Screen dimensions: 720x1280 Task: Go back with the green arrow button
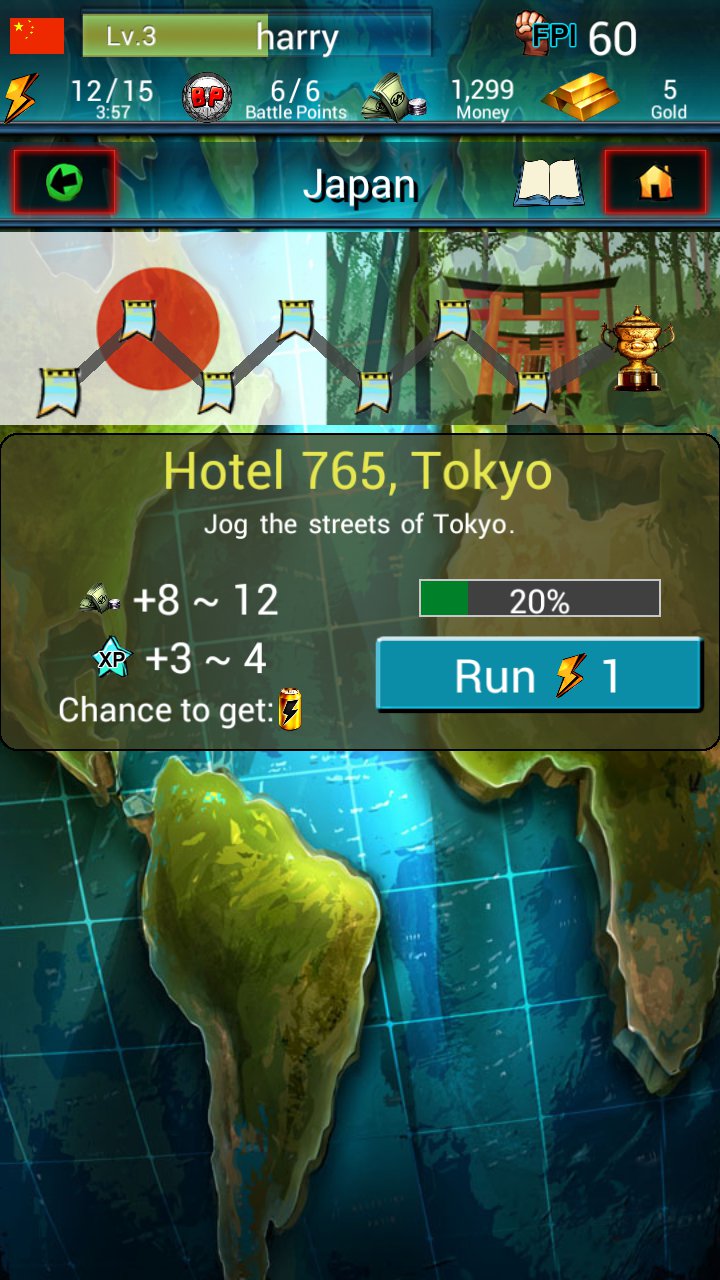tap(65, 182)
